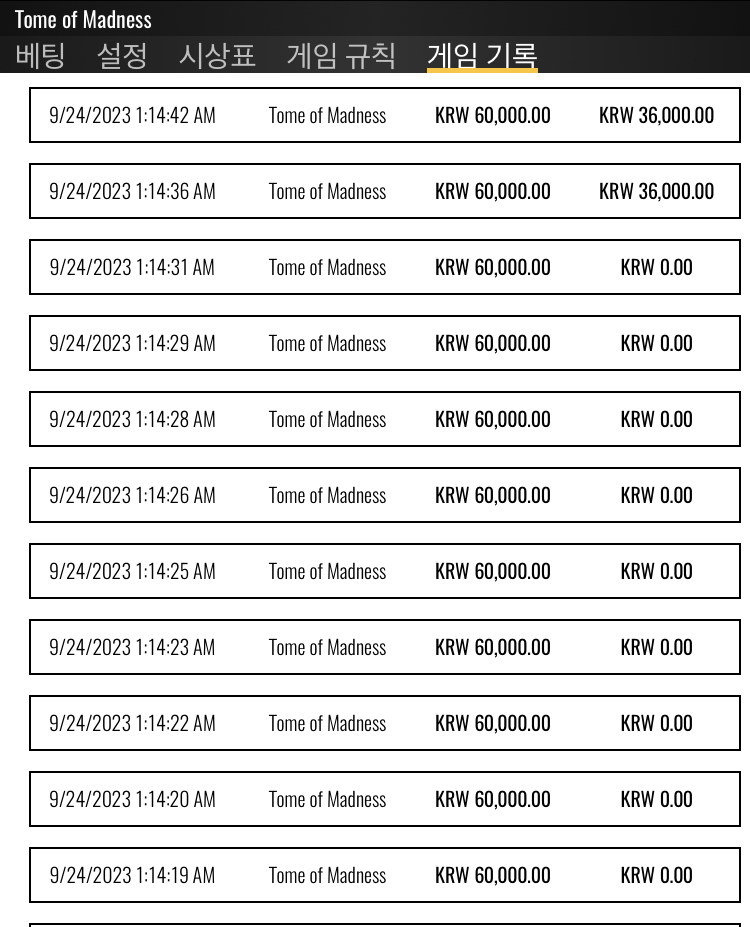View the 1:14:31 AM round details
This screenshot has height=927, width=750.
coord(385,267)
